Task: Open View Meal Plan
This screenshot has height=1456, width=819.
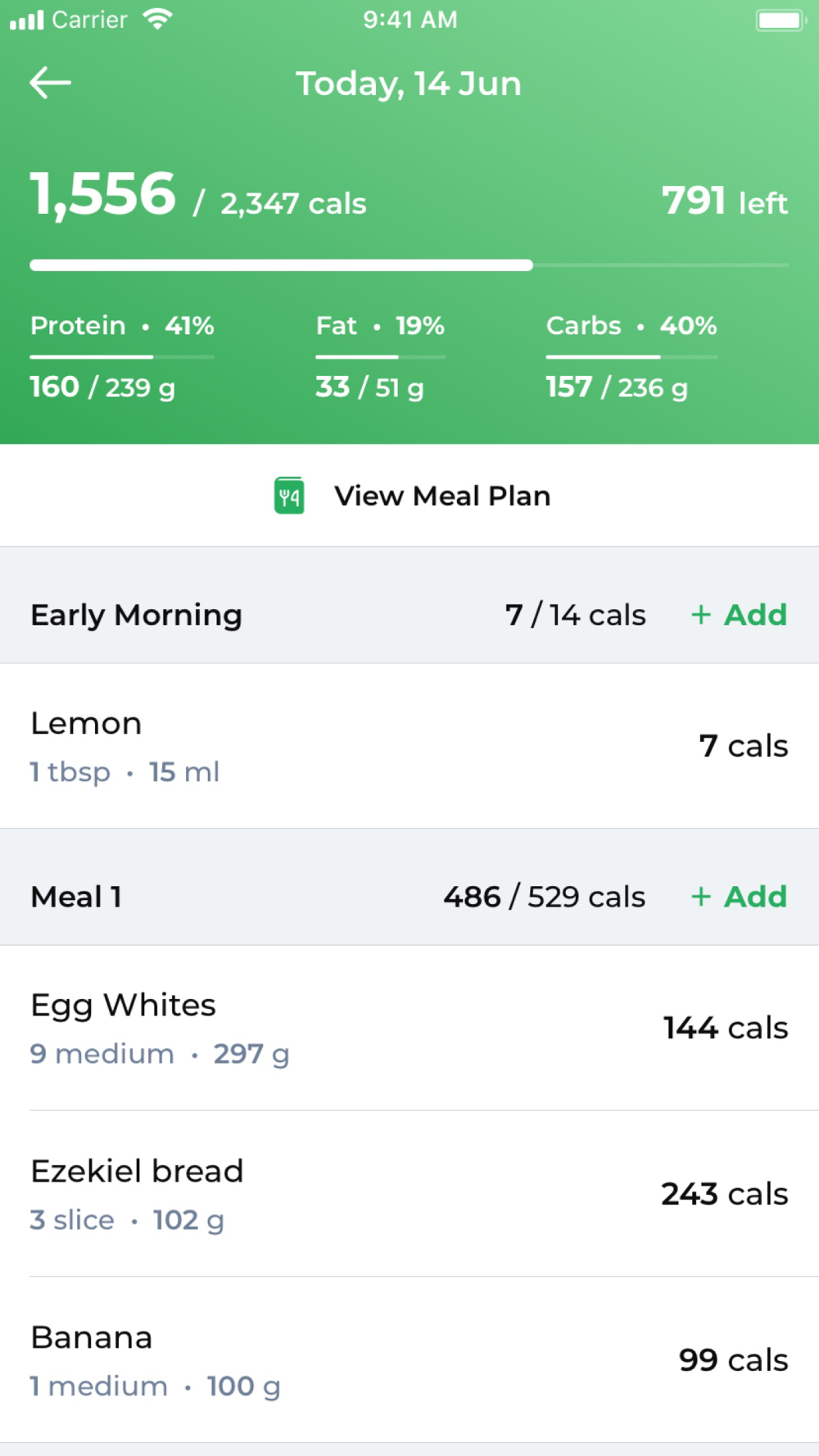Action: 409,495
